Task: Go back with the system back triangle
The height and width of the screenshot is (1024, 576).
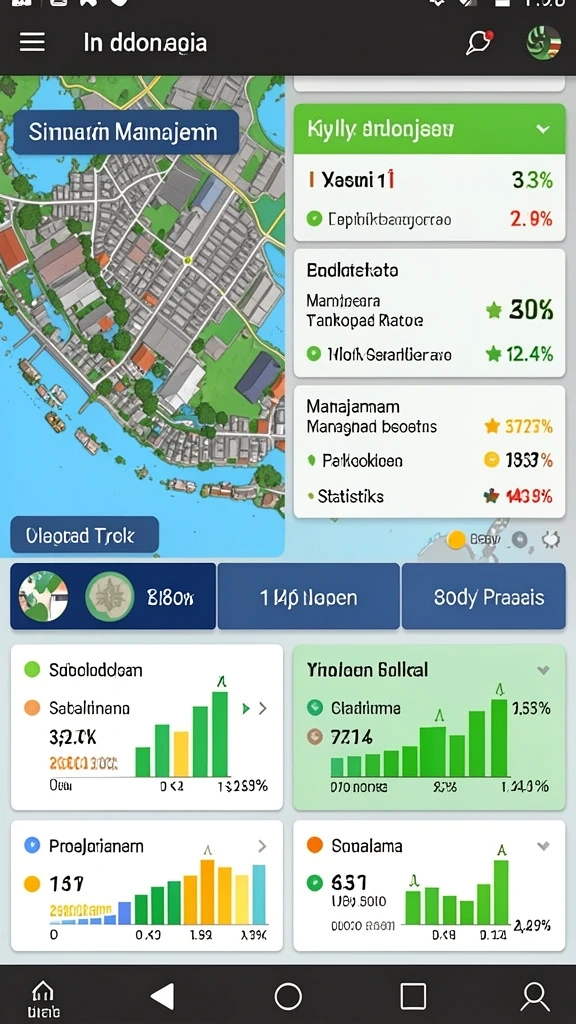Action: pyautogui.click(x=163, y=997)
